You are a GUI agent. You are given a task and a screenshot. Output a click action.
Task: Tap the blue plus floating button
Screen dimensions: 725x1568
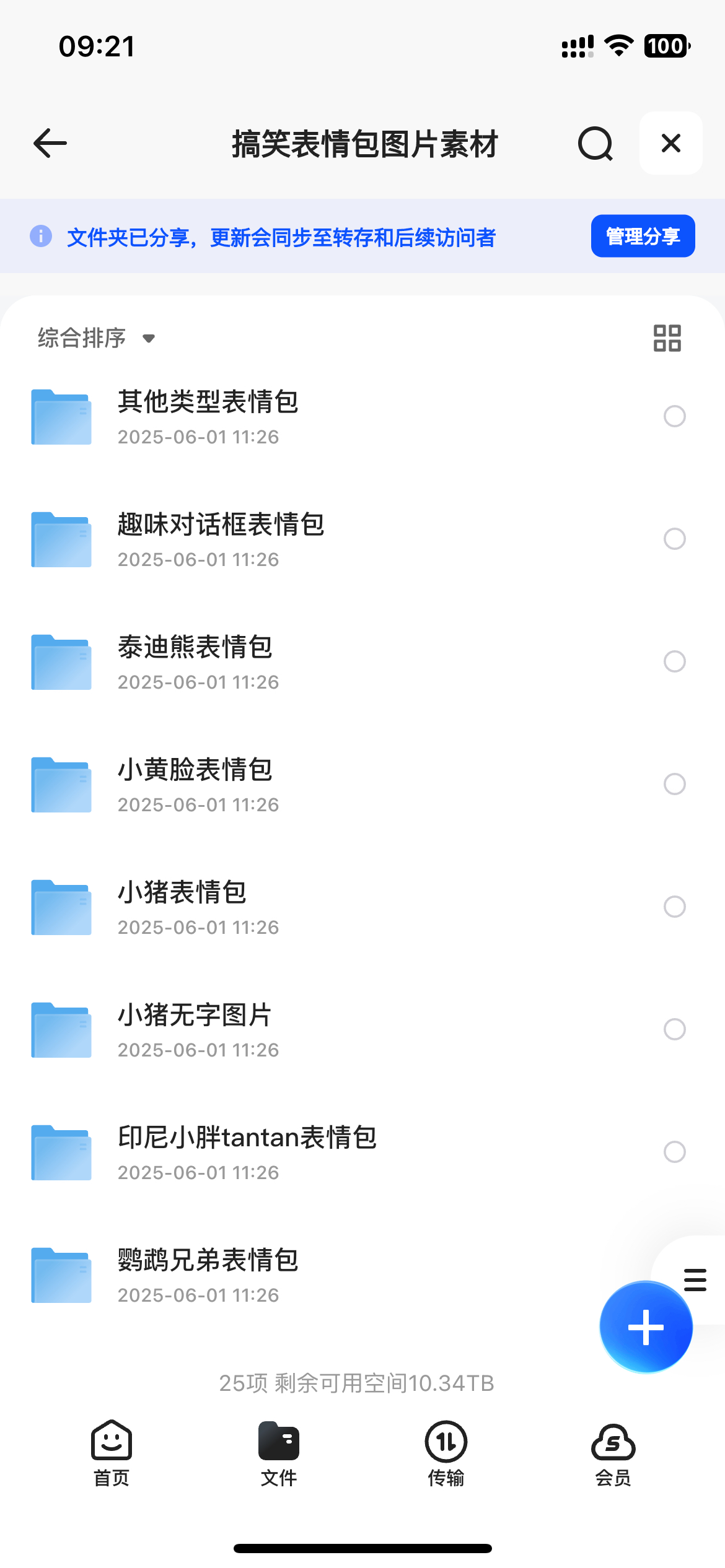(646, 1327)
